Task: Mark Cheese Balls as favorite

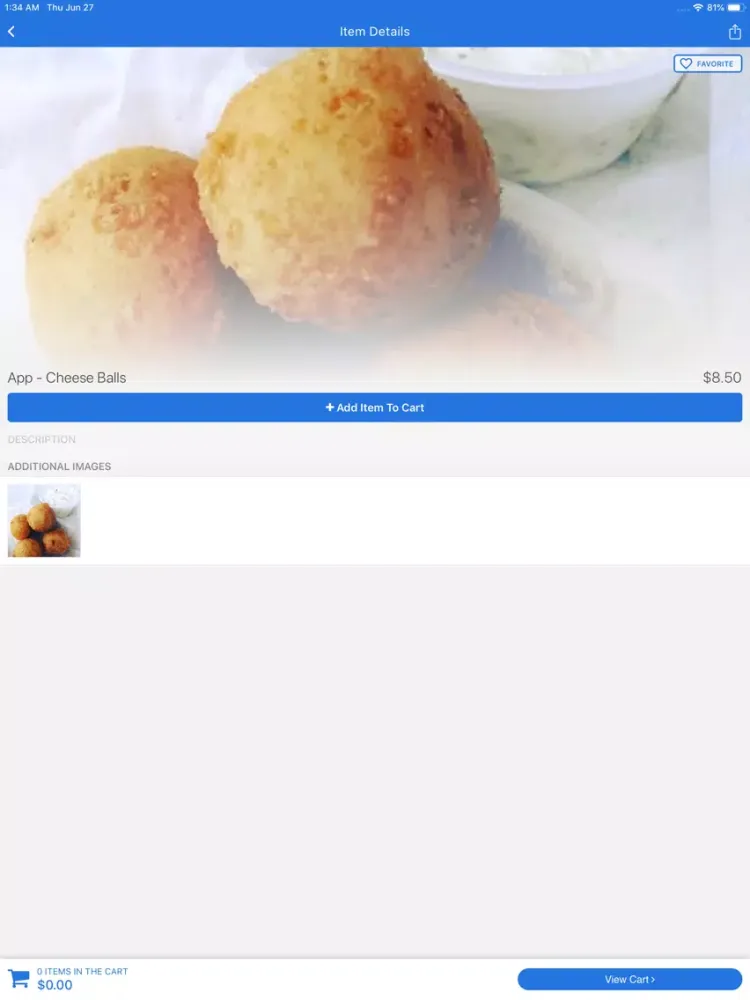Action: (x=708, y=64)
